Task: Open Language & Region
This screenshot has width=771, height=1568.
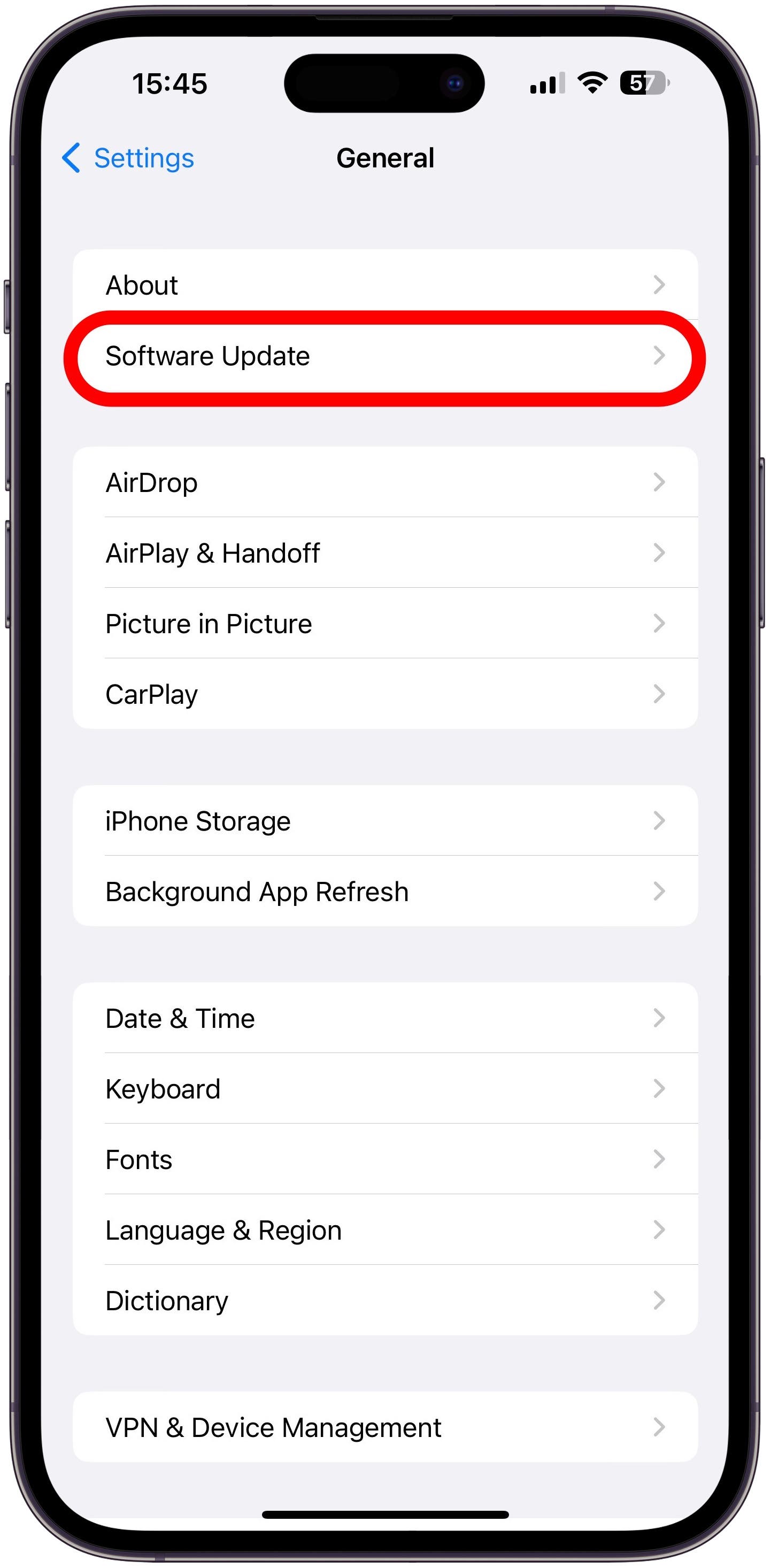Action: [384, 1230]
